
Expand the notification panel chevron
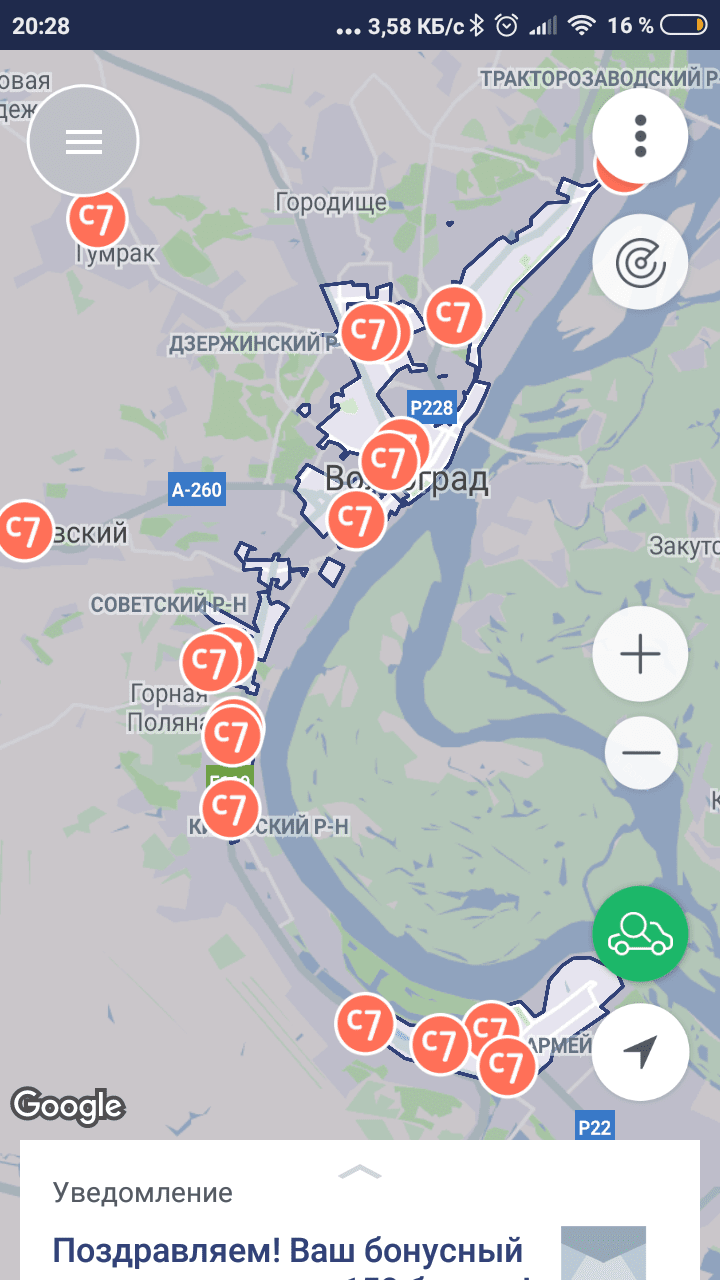360,1171
